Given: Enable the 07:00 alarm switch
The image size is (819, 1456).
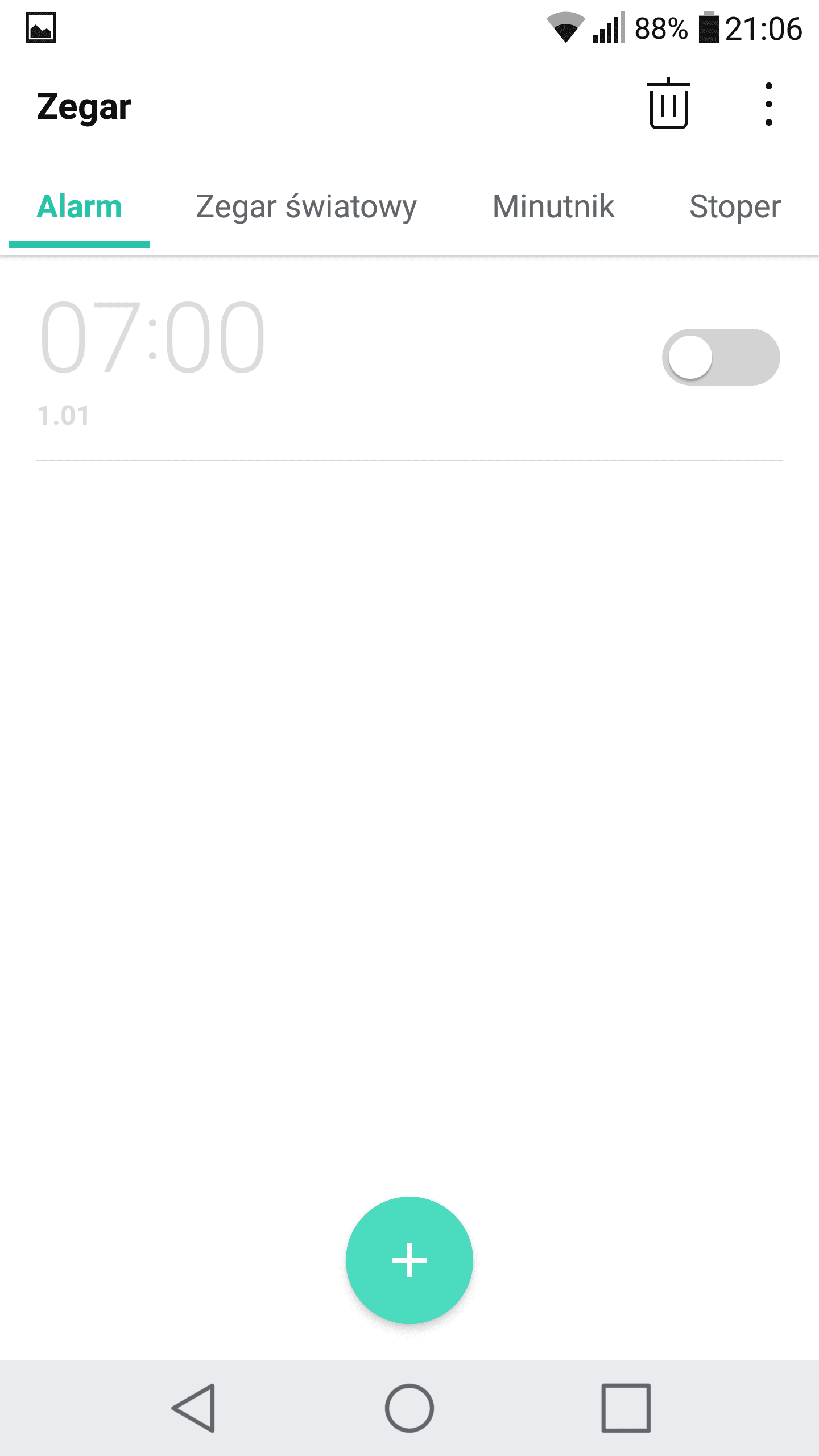Looking at the screenshot, I should coord(721,357).
